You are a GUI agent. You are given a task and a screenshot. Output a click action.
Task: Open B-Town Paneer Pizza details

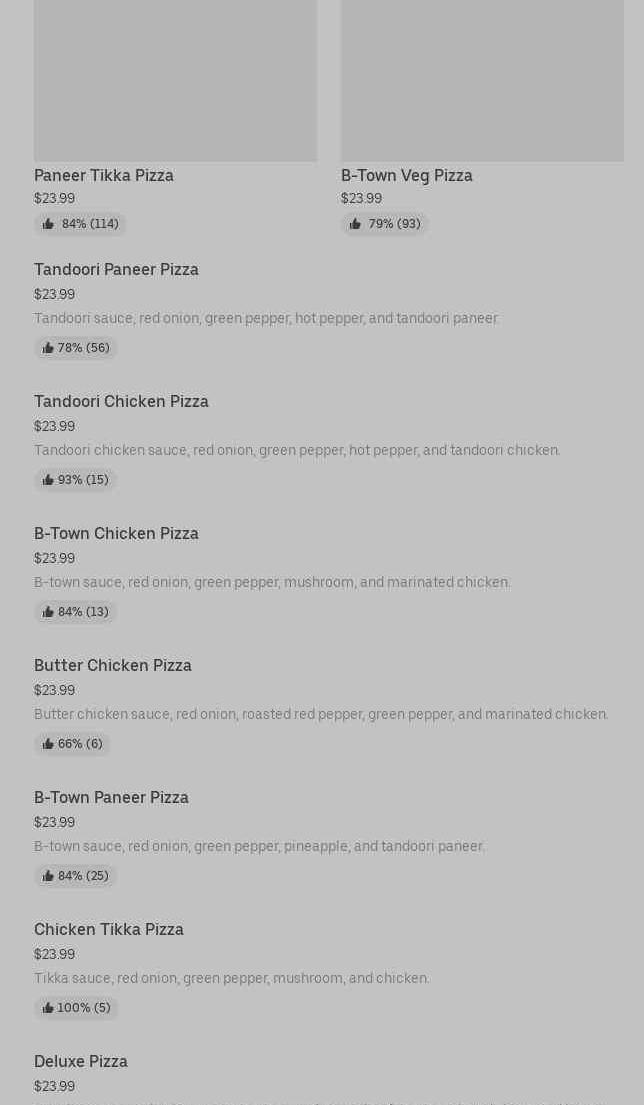tap(111, 798)
